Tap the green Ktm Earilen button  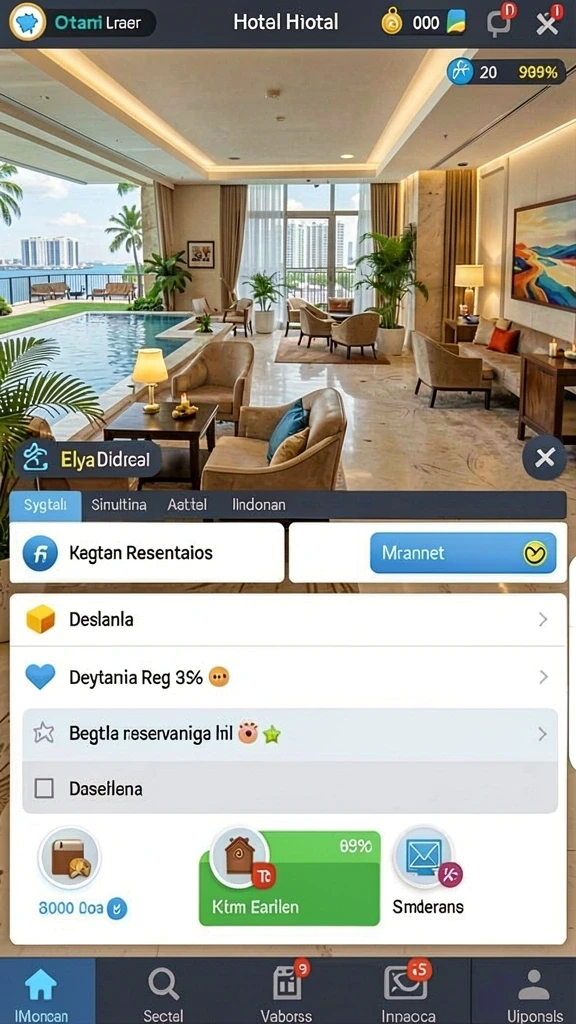point(289,878)
